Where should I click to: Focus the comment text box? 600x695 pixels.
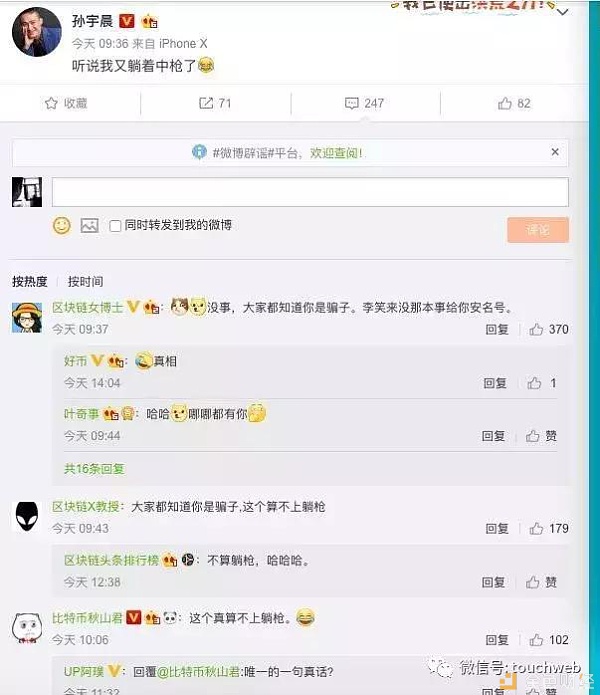coord(310,192)
